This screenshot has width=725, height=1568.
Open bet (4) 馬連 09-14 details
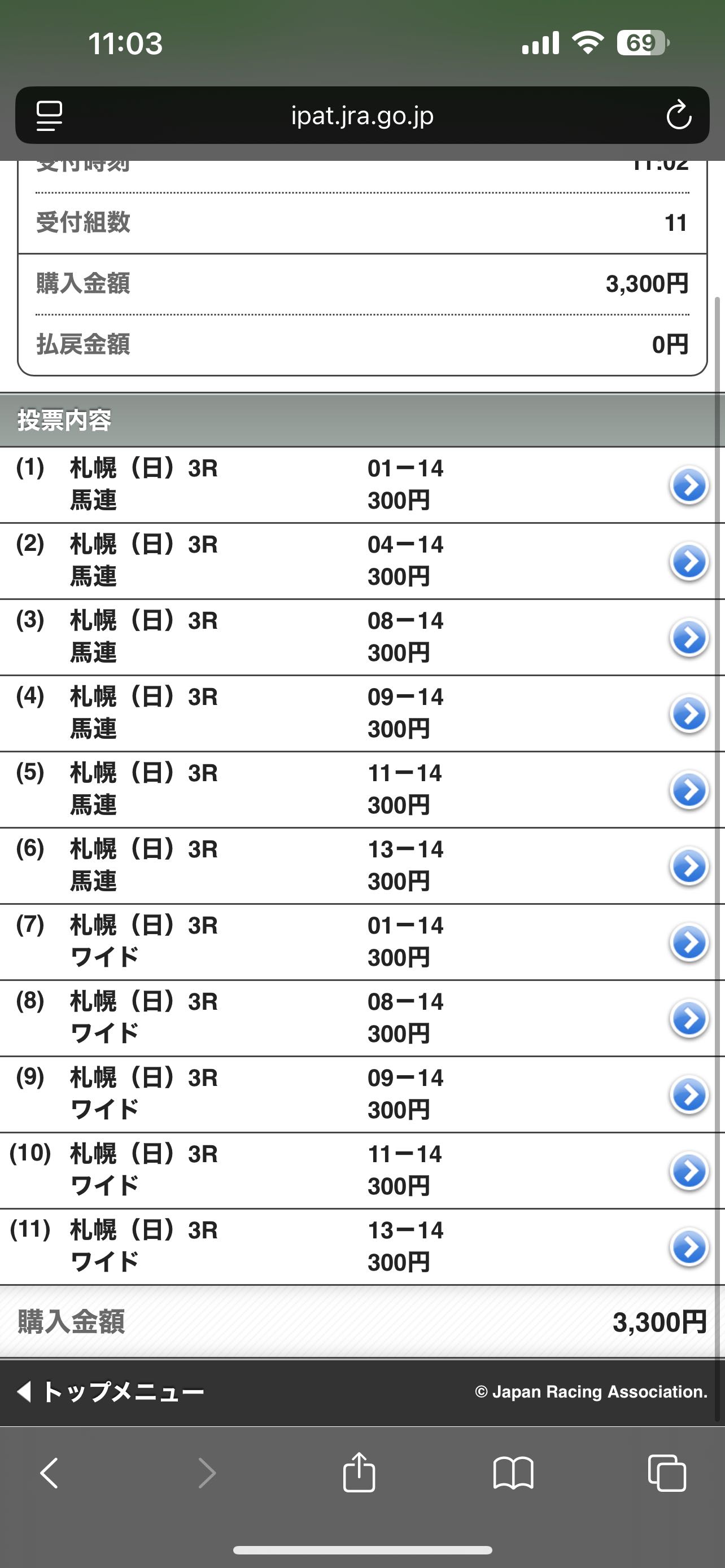pyautogui.click(x=689, y=713)
